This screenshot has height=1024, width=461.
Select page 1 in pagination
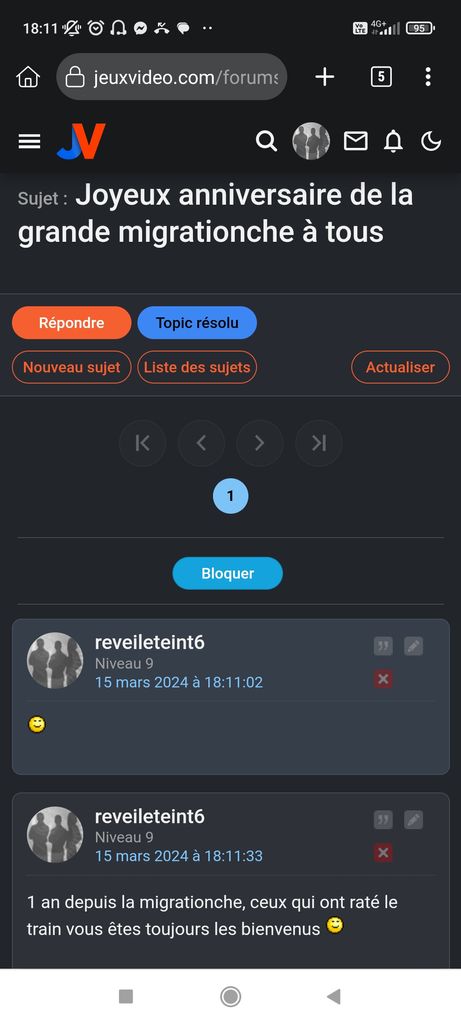[230, 496]
